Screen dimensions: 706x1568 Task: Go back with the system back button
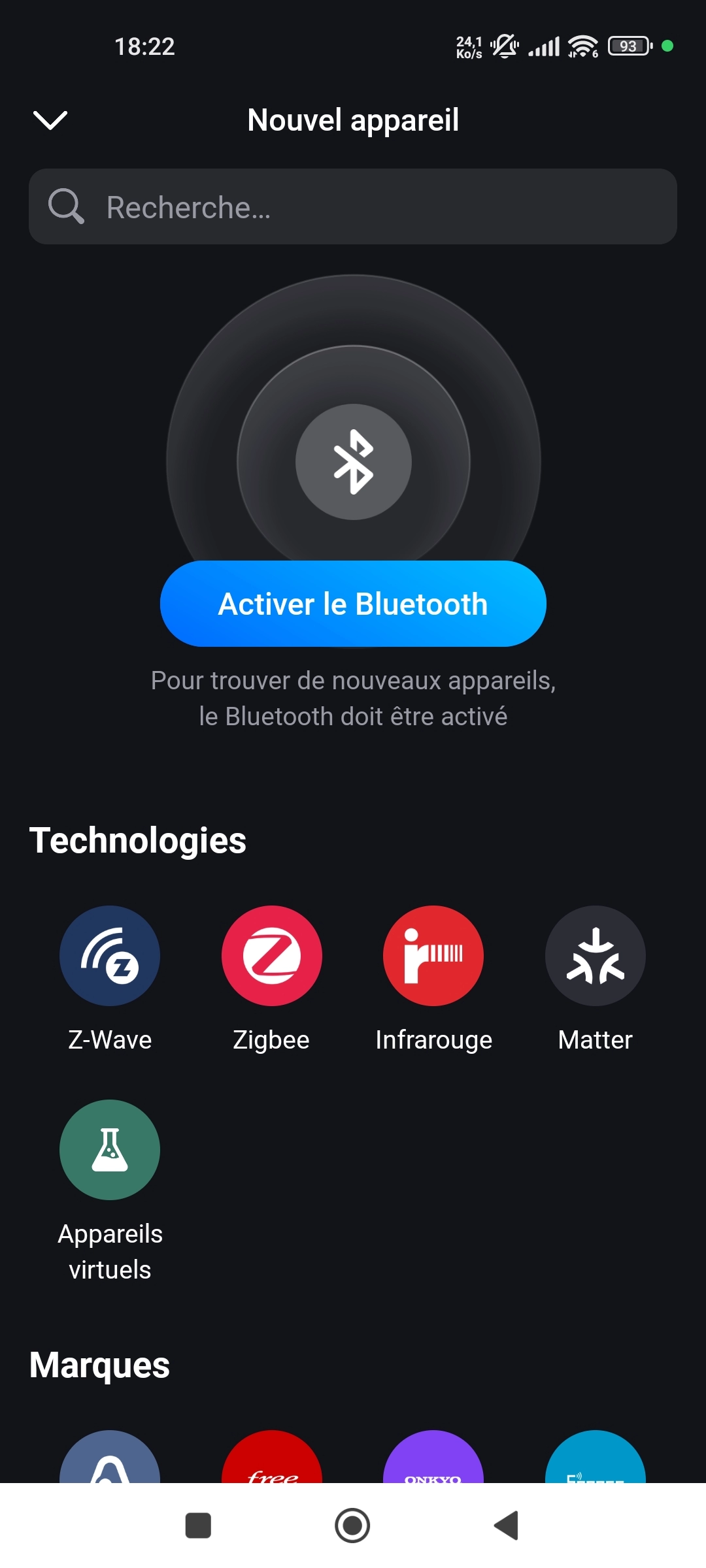(x=507, y=1526)
